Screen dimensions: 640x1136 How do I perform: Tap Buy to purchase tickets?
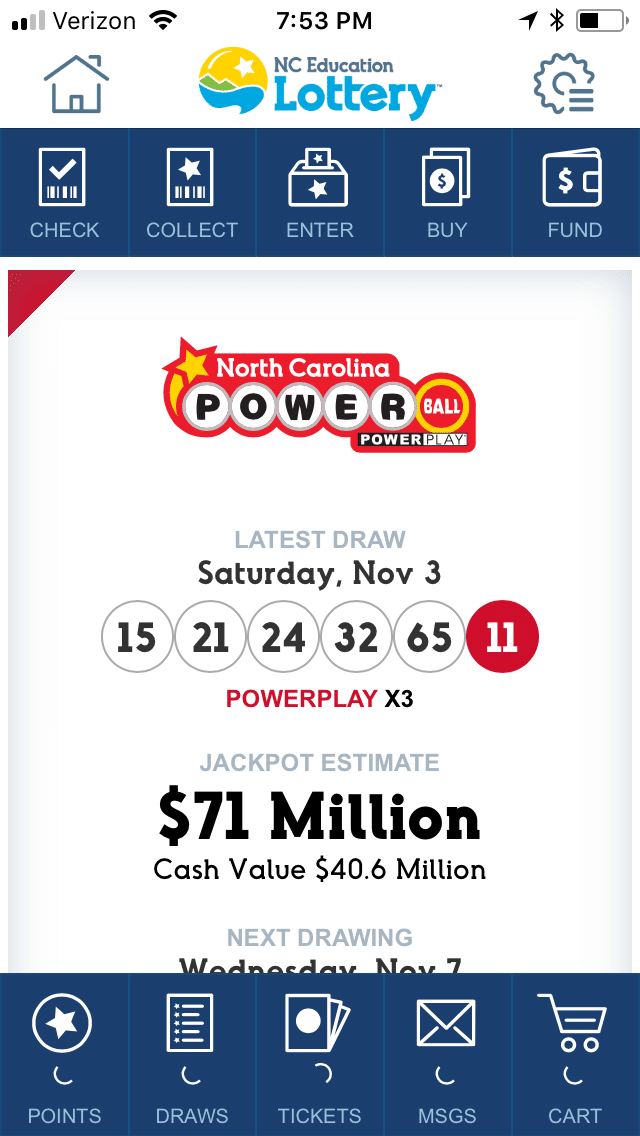point(447,193)
